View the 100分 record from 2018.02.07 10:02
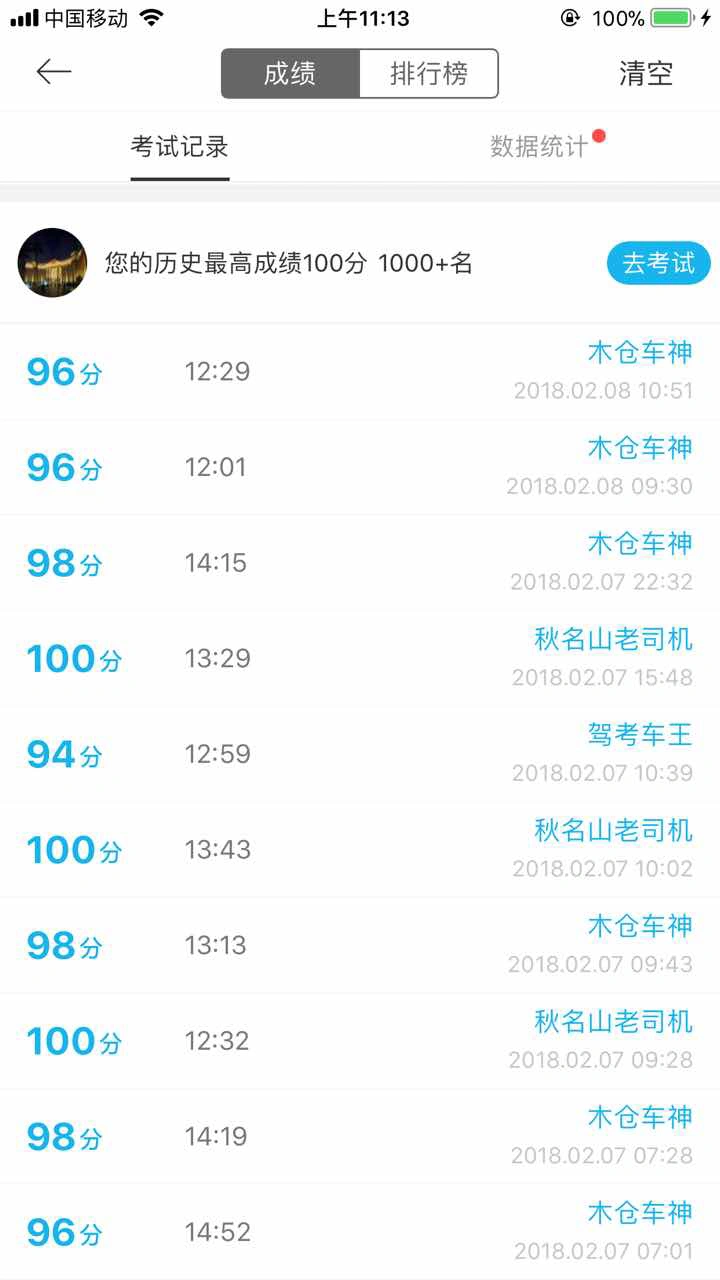 click(360, 850)
